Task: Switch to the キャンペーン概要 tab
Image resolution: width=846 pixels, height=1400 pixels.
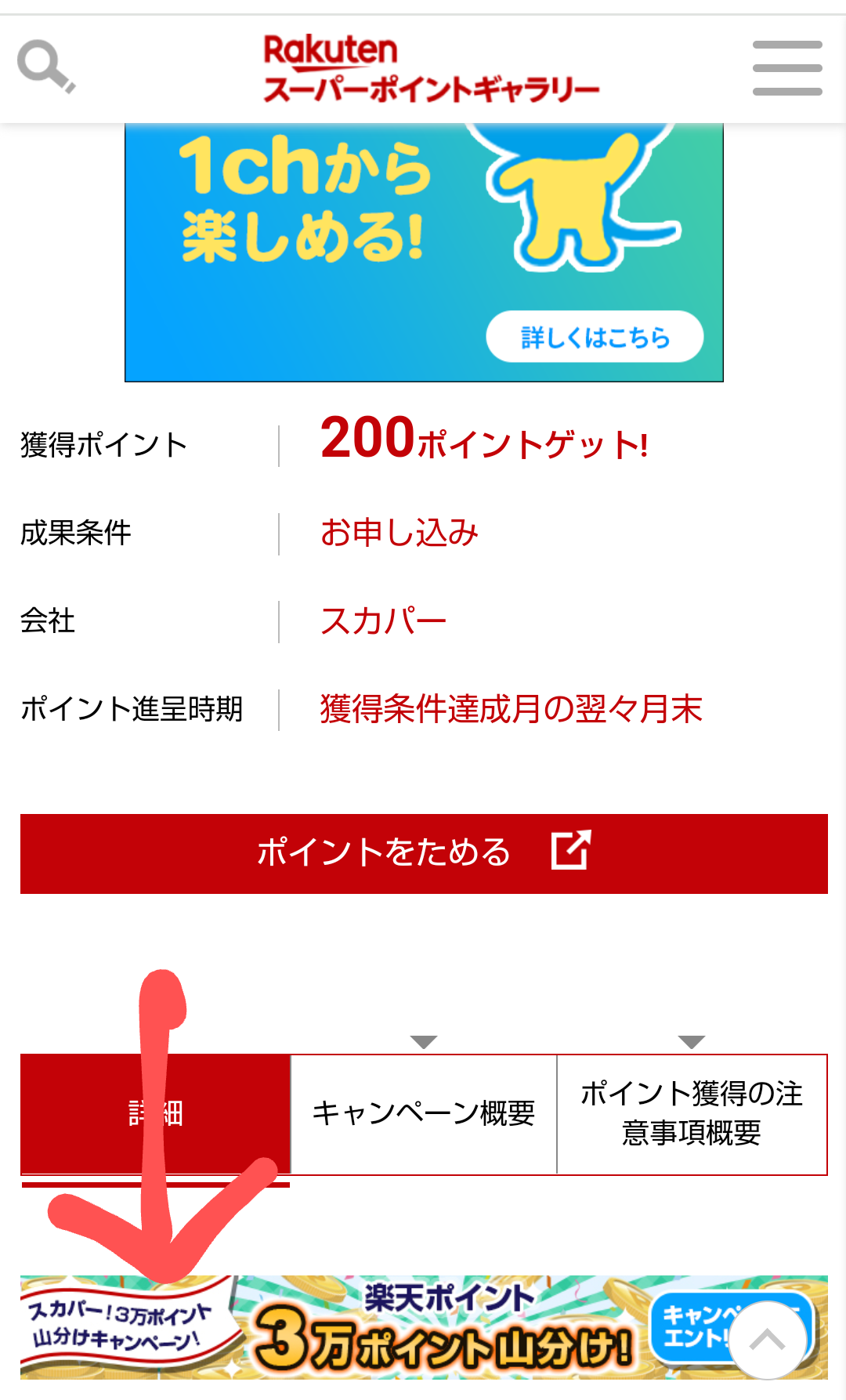Action: tap(424, 1114)
